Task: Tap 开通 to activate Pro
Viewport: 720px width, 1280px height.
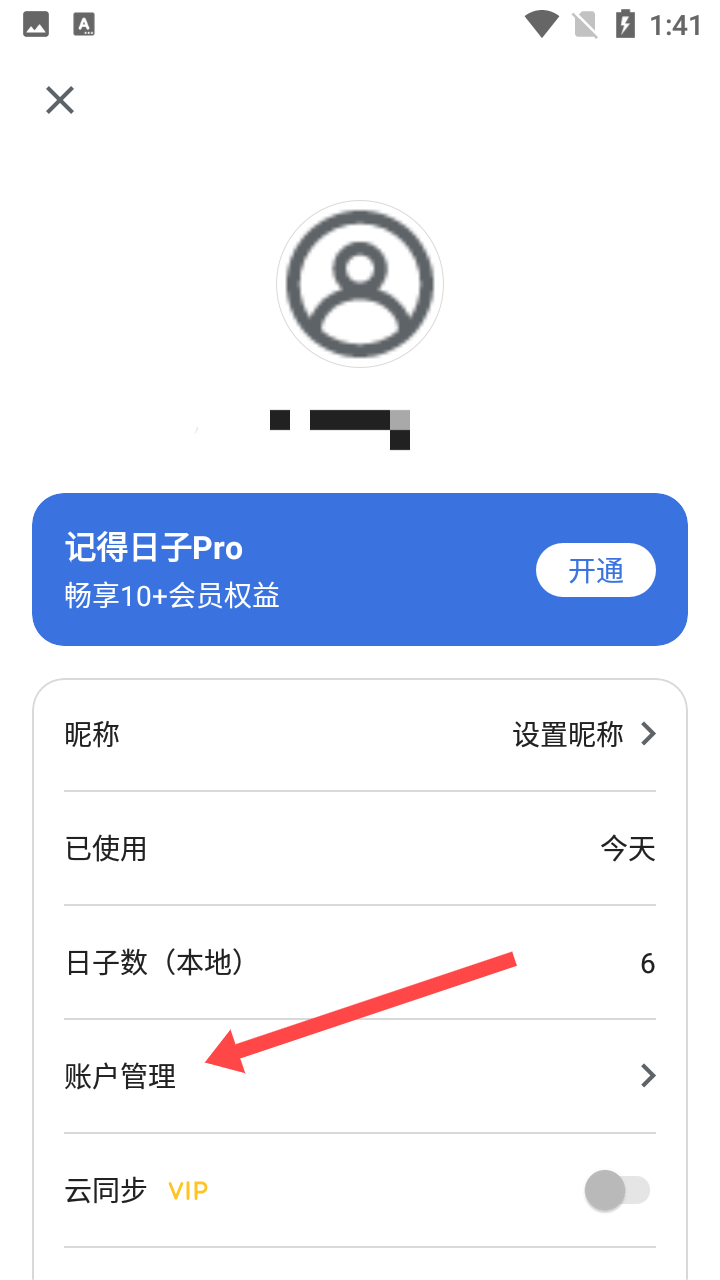Action: point(596,571)
